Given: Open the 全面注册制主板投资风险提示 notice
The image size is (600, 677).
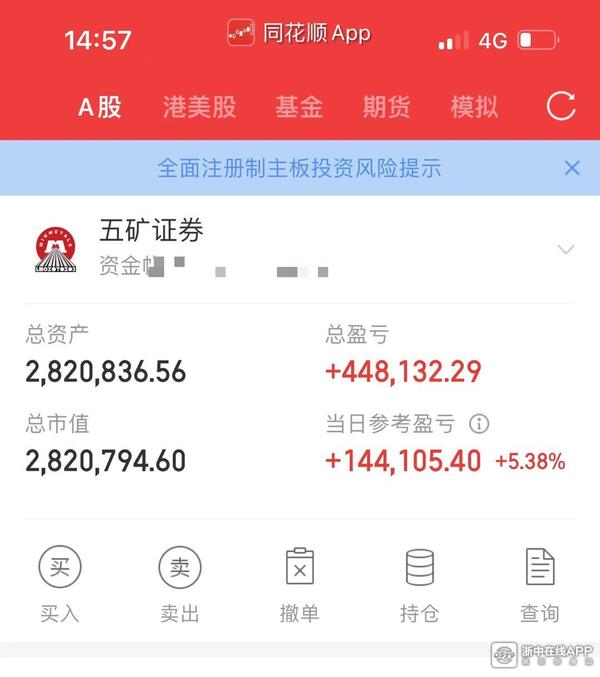Looking at the screenshot, I should pos(299,168).
